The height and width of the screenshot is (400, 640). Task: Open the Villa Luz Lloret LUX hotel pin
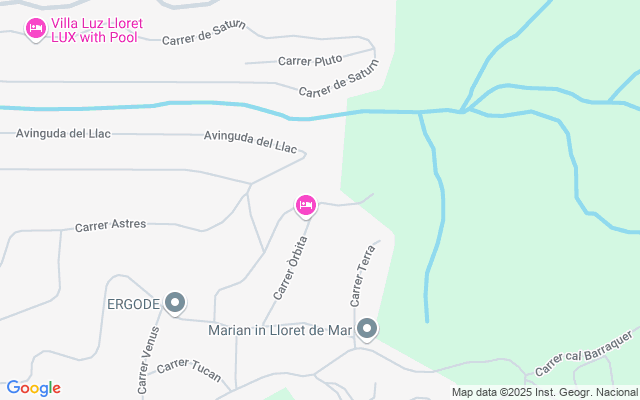(36, 29)
